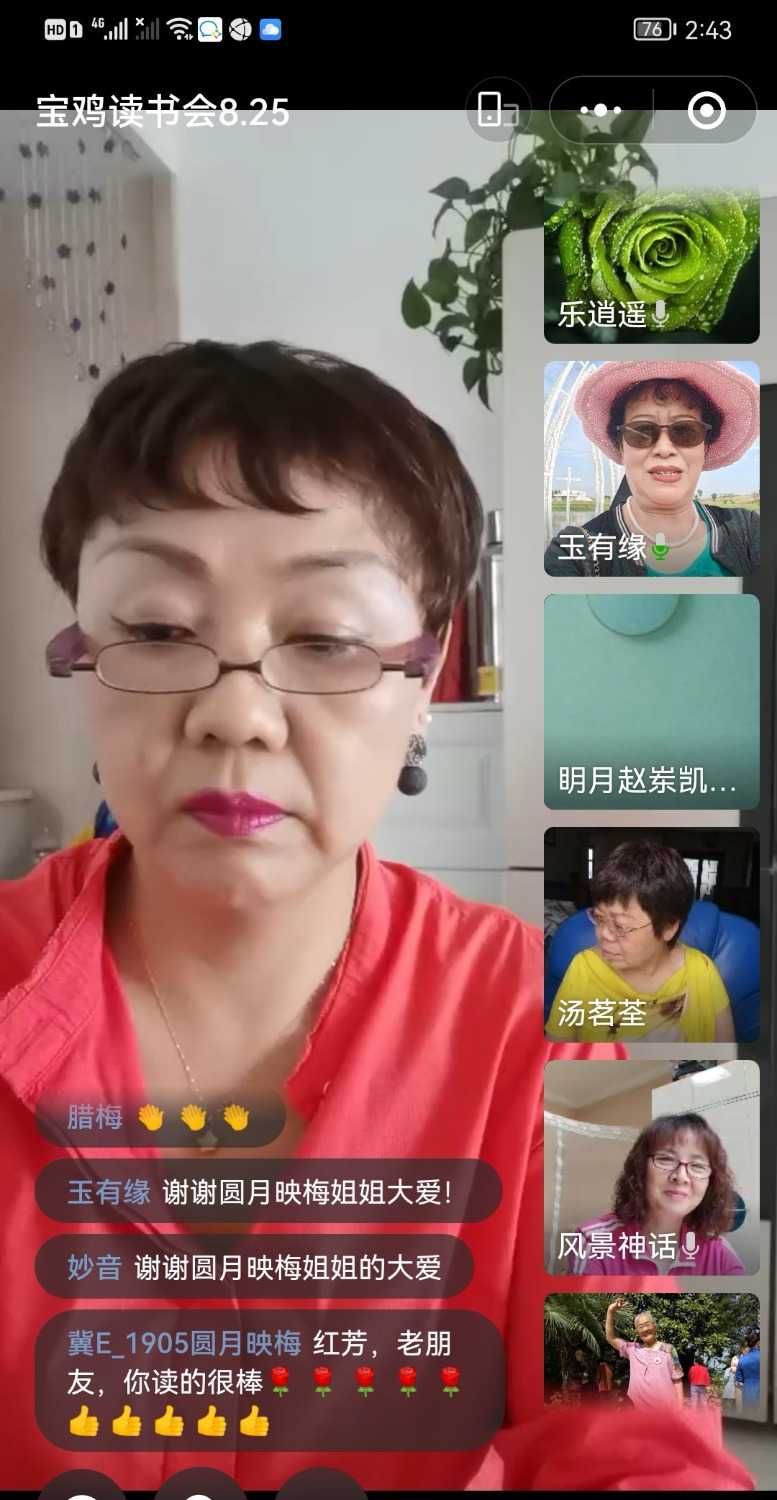Select 玉有缘's participant tile
The width and height of the screenshot is (777, 1500).
click(x=651, y=468)
